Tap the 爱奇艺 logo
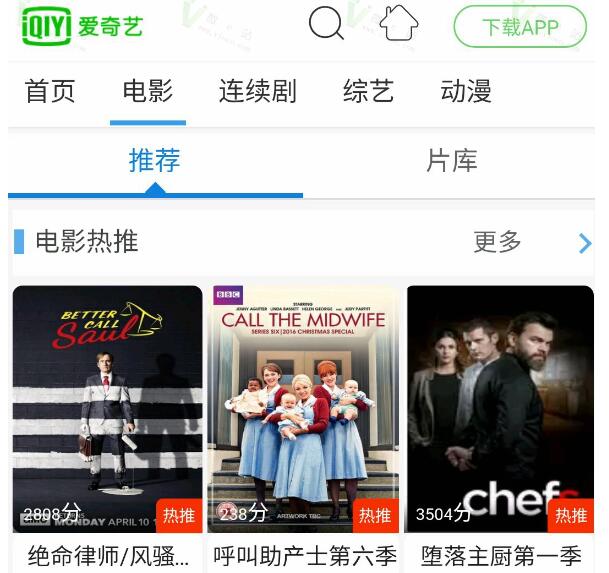The image size is (609, 573). tap(82, 25)
